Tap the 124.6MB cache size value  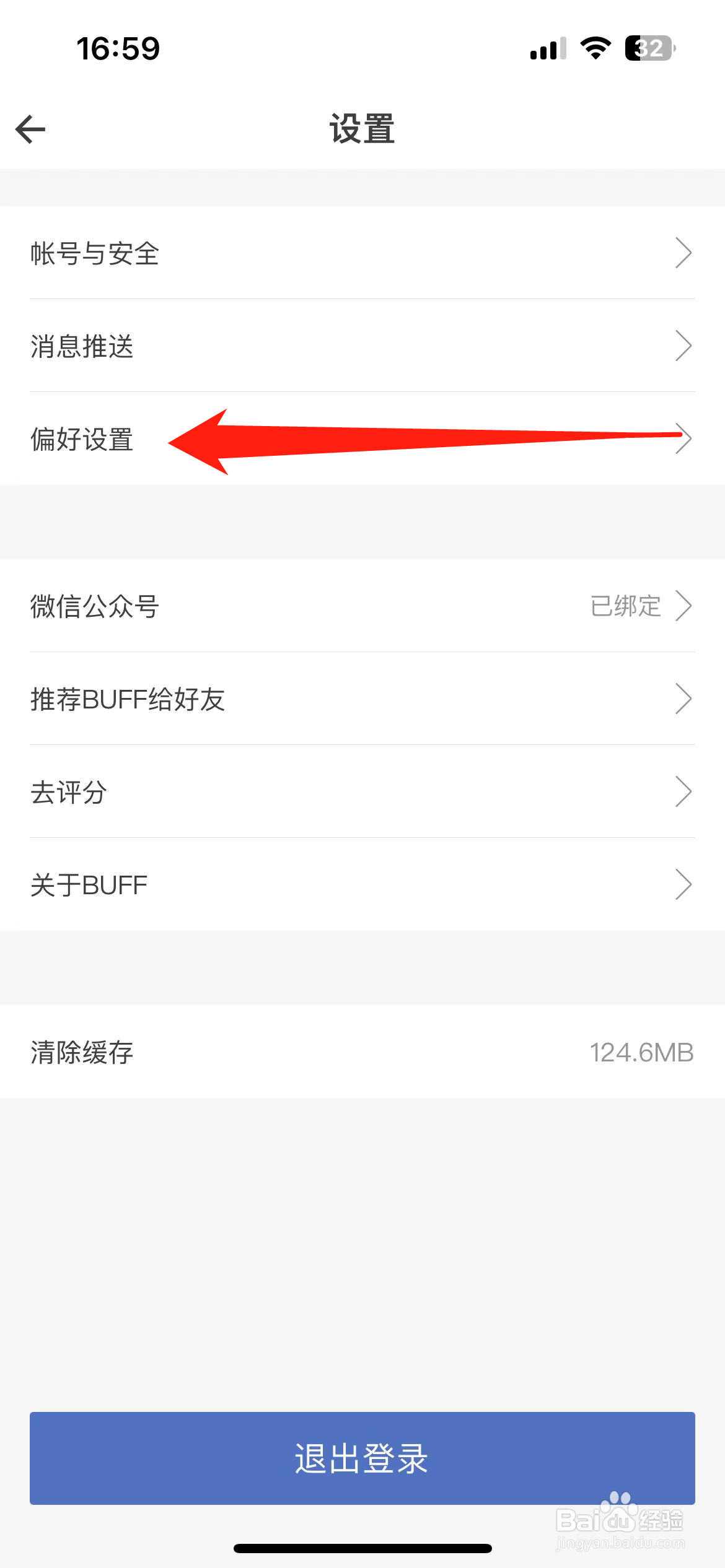[x=643, y=1051]
